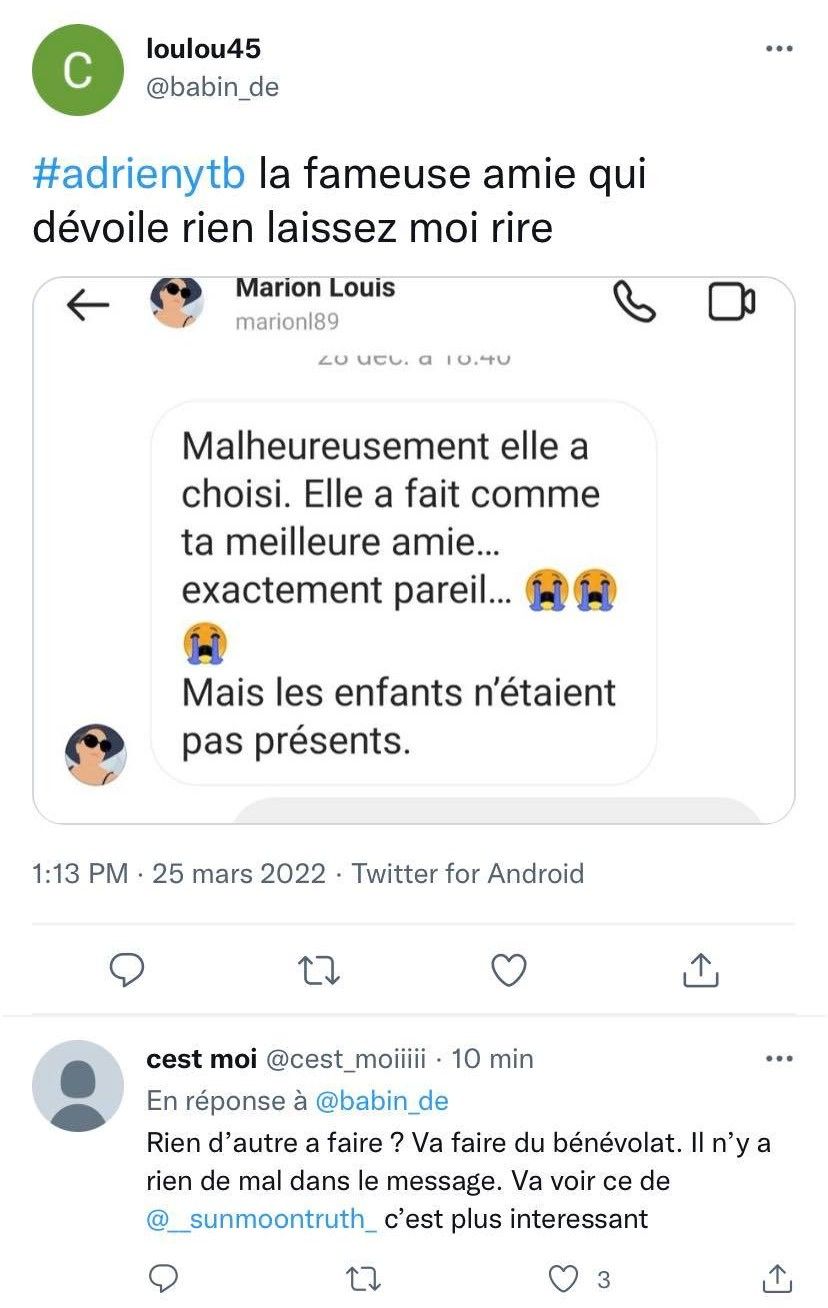The width and height of the screenshot is (828, 1308).
Task: Open overflow menu on loulou45's tweet
Action: (x=779, y=48)
